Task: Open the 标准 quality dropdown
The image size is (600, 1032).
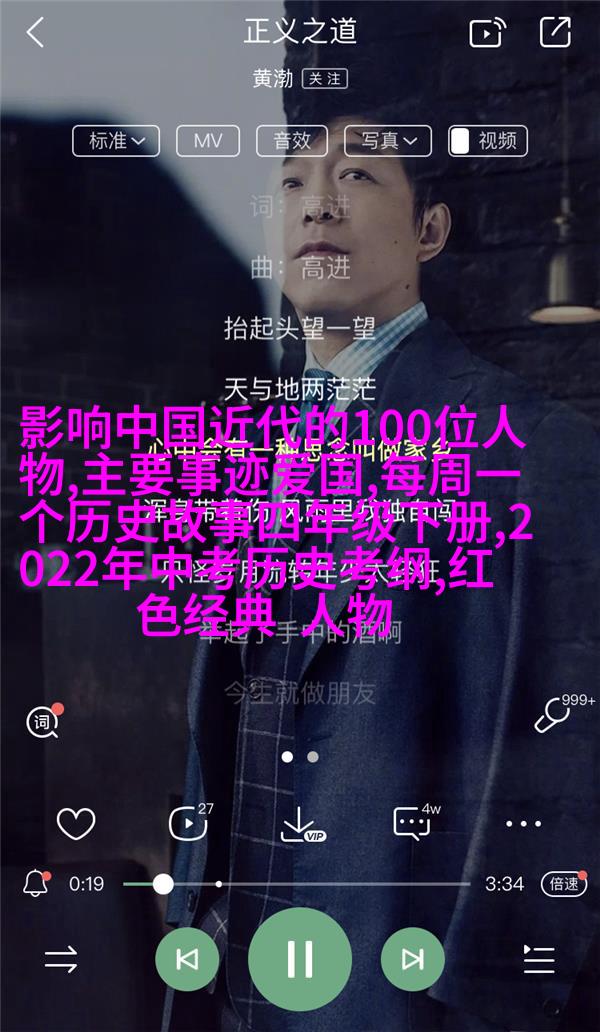Action: click(116, 141)
